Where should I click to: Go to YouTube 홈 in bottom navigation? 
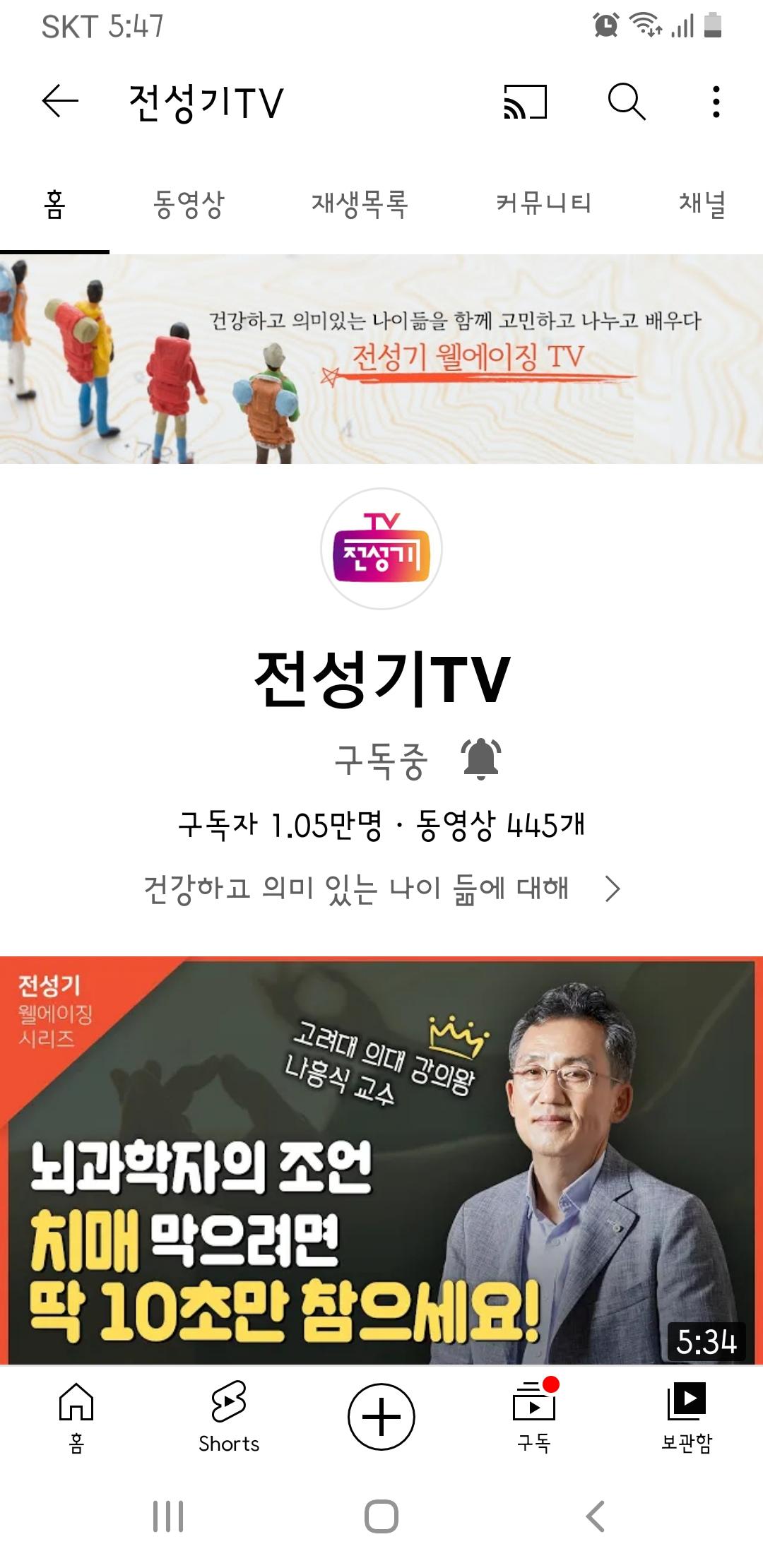click(x=76, y=1416)
